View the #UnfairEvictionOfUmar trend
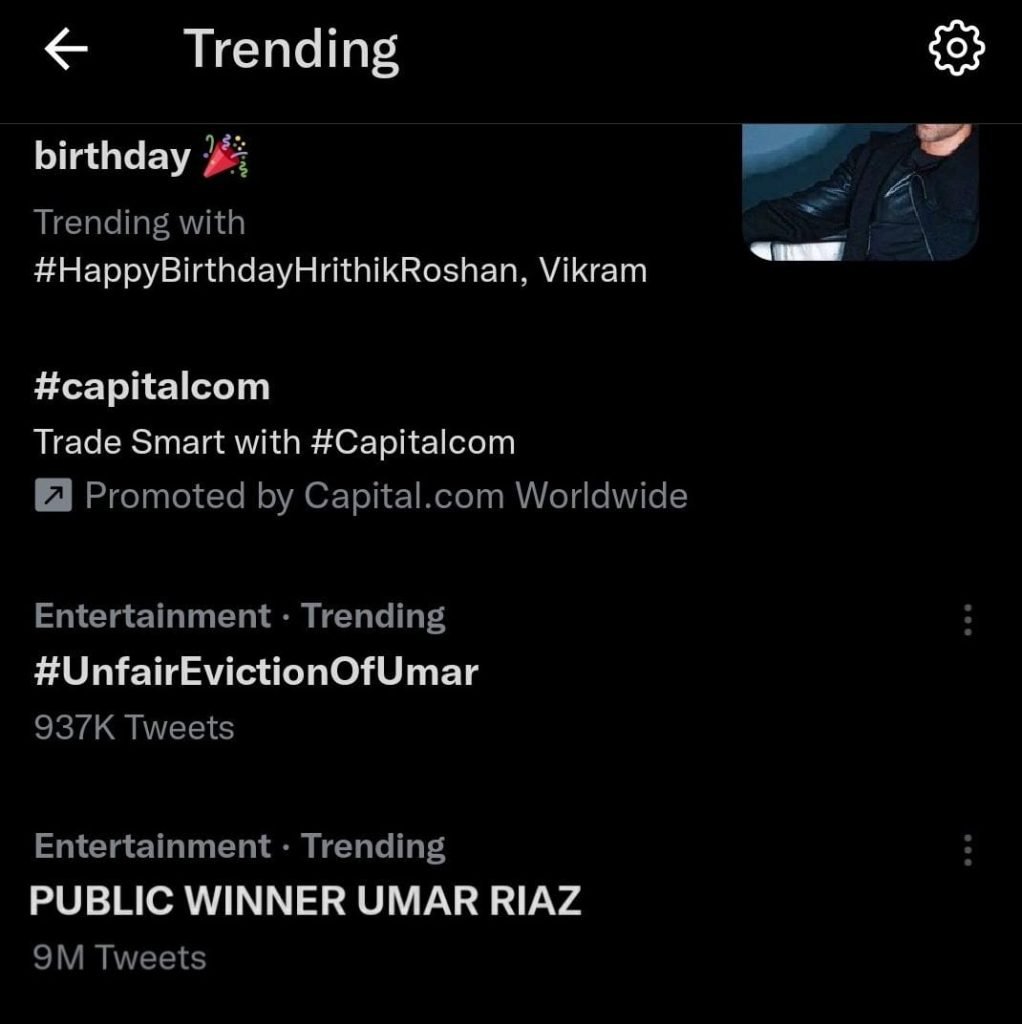The height and width of the screenshot is (1024, 1022). [256, 672]
